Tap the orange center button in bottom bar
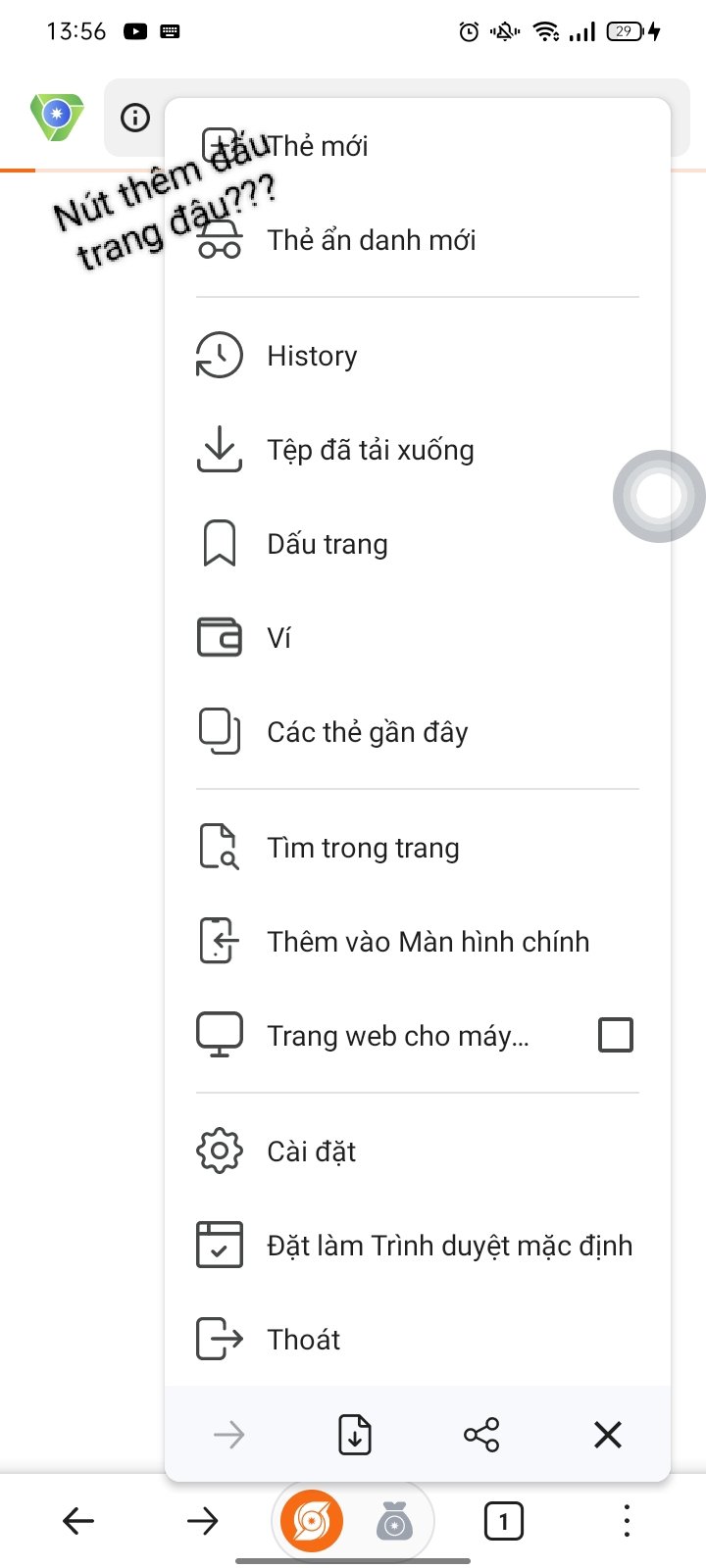The image size is (706, 1568). click(312, 1522)
